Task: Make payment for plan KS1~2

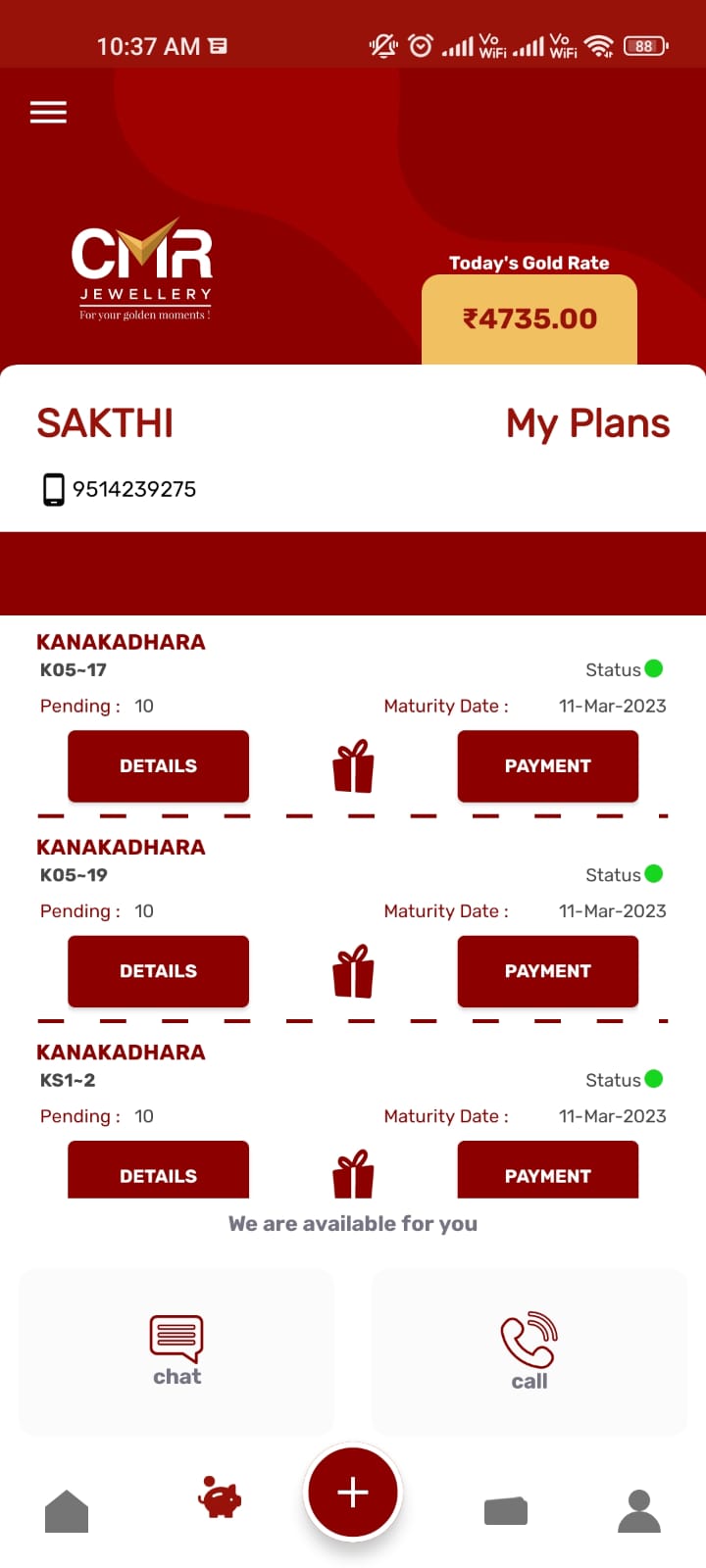Action: pos(547,1170)
